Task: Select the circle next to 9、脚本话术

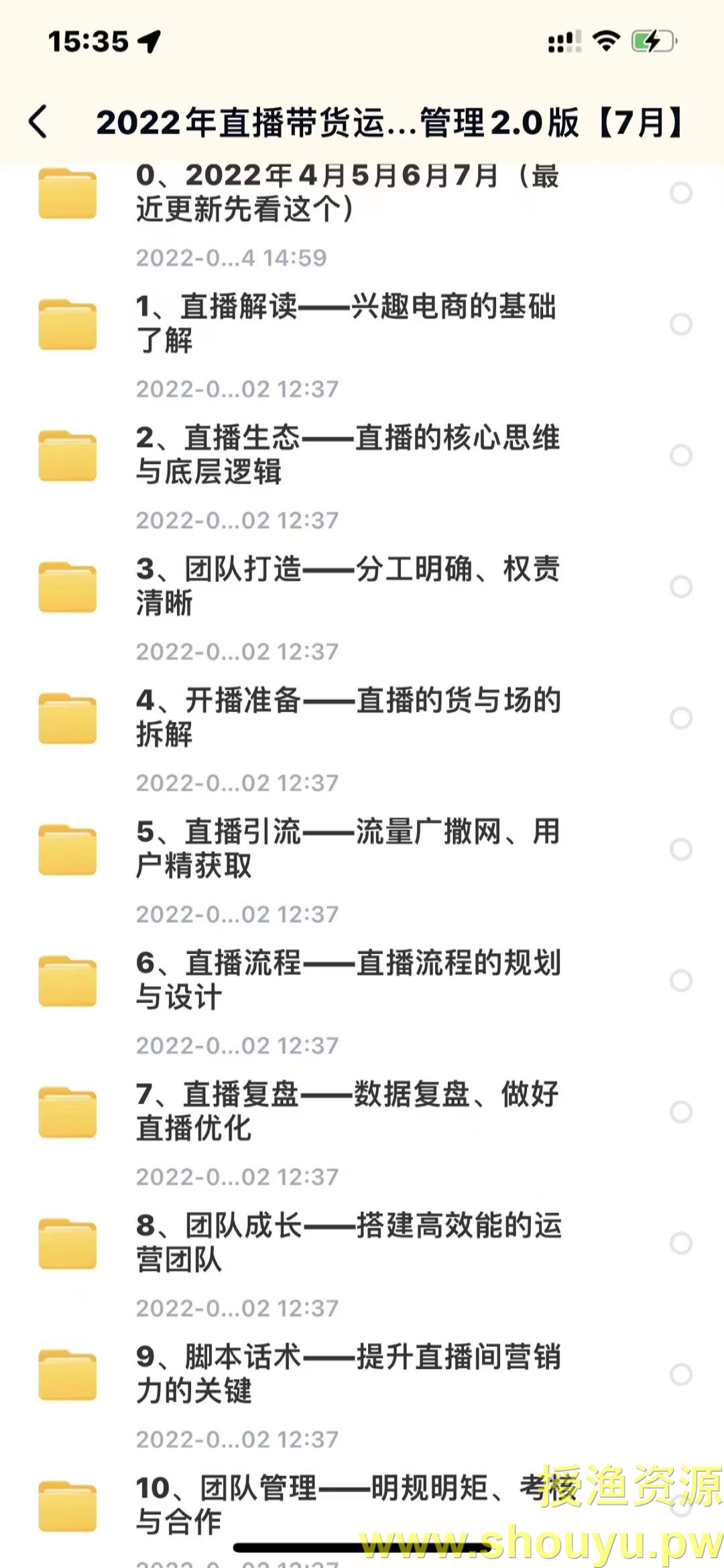Action: coord(681,1375)
